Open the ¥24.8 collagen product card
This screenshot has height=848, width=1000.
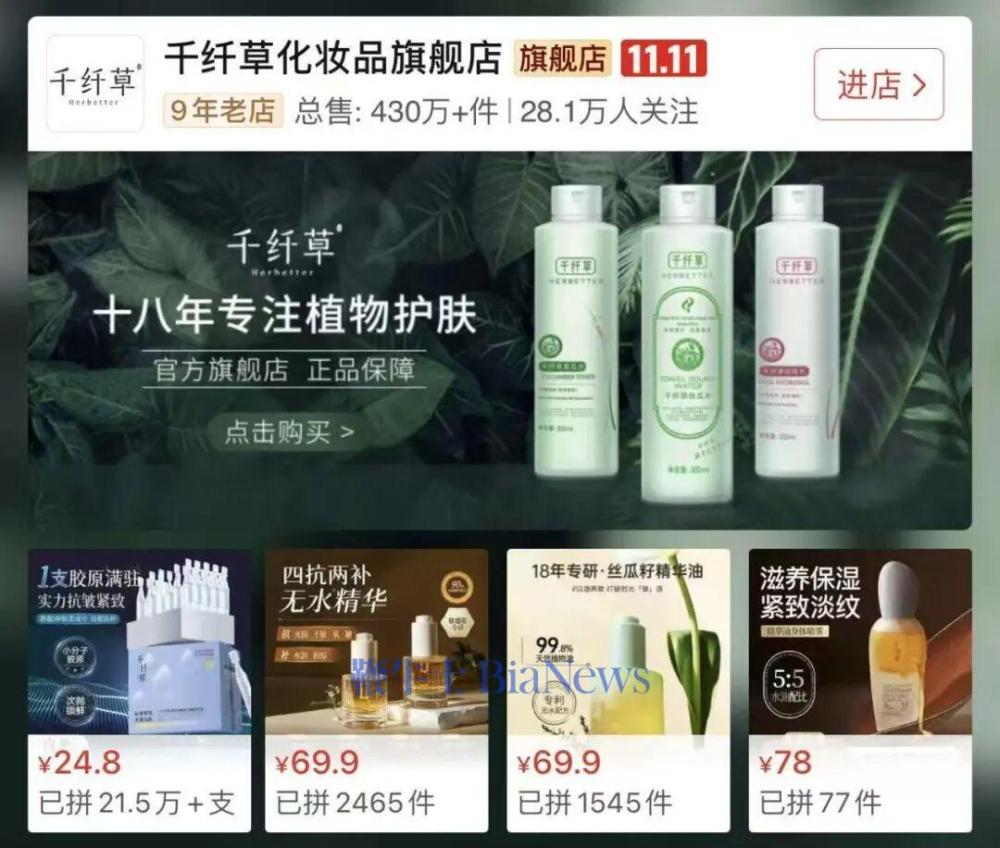tap(139, 690)
